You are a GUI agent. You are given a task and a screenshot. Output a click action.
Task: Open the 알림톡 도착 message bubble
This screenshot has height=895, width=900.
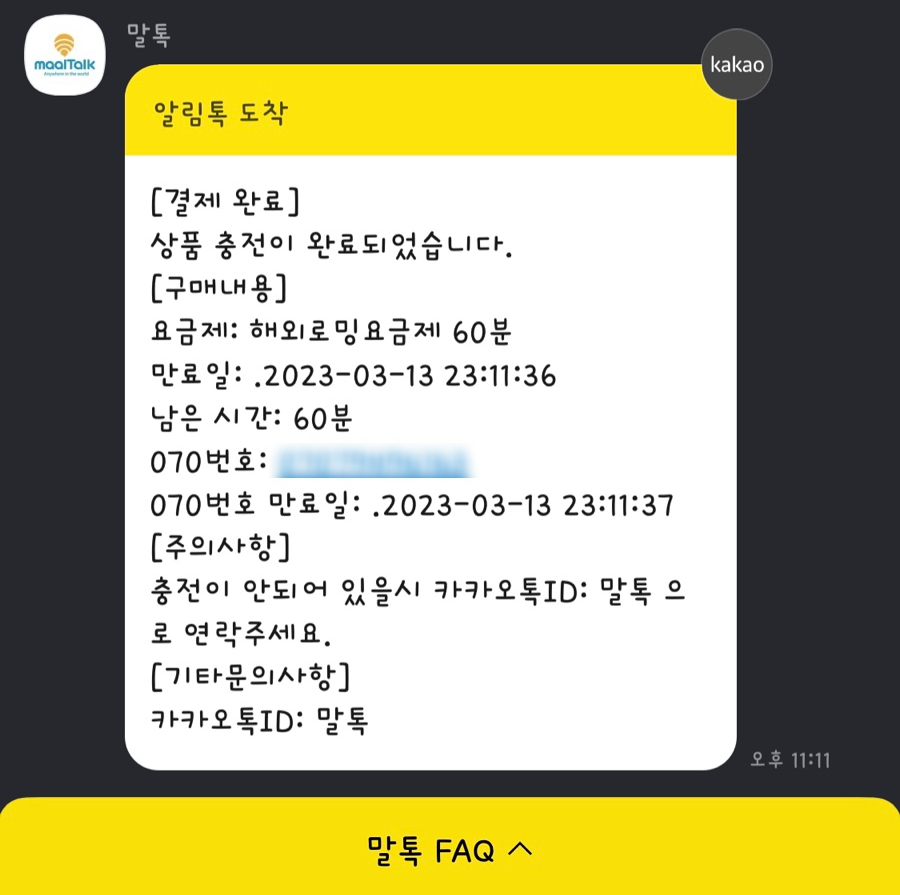pyautogui.click(x=430, y=420)
